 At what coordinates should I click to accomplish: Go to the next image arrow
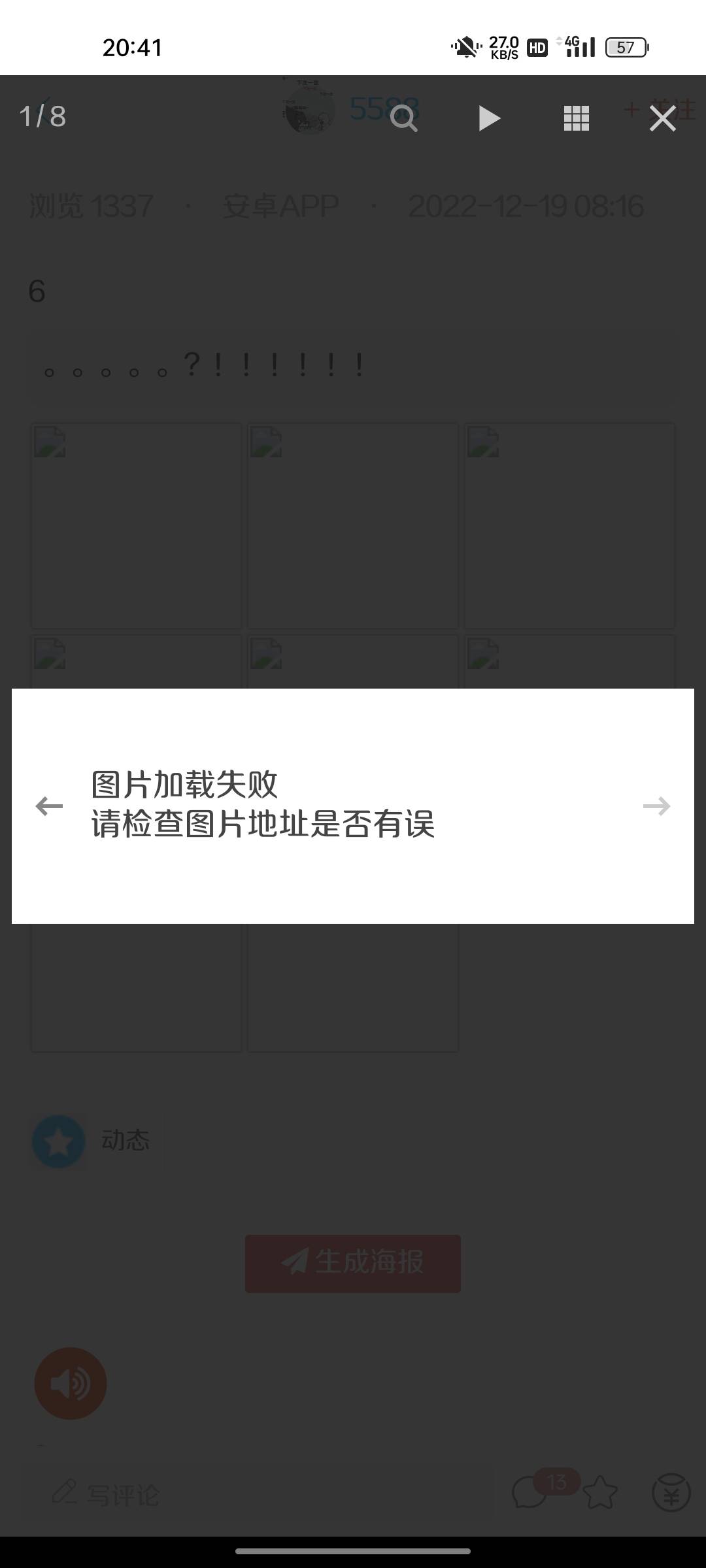click(656, 806)
